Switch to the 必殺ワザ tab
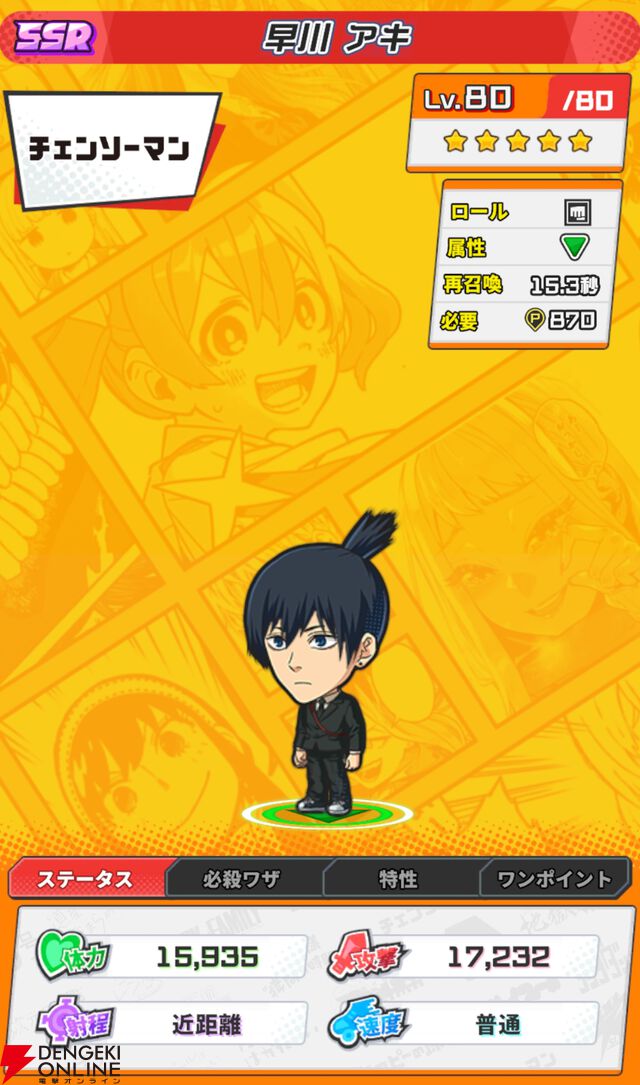The width and height of the screenshot is (640, 1085). 242,879
